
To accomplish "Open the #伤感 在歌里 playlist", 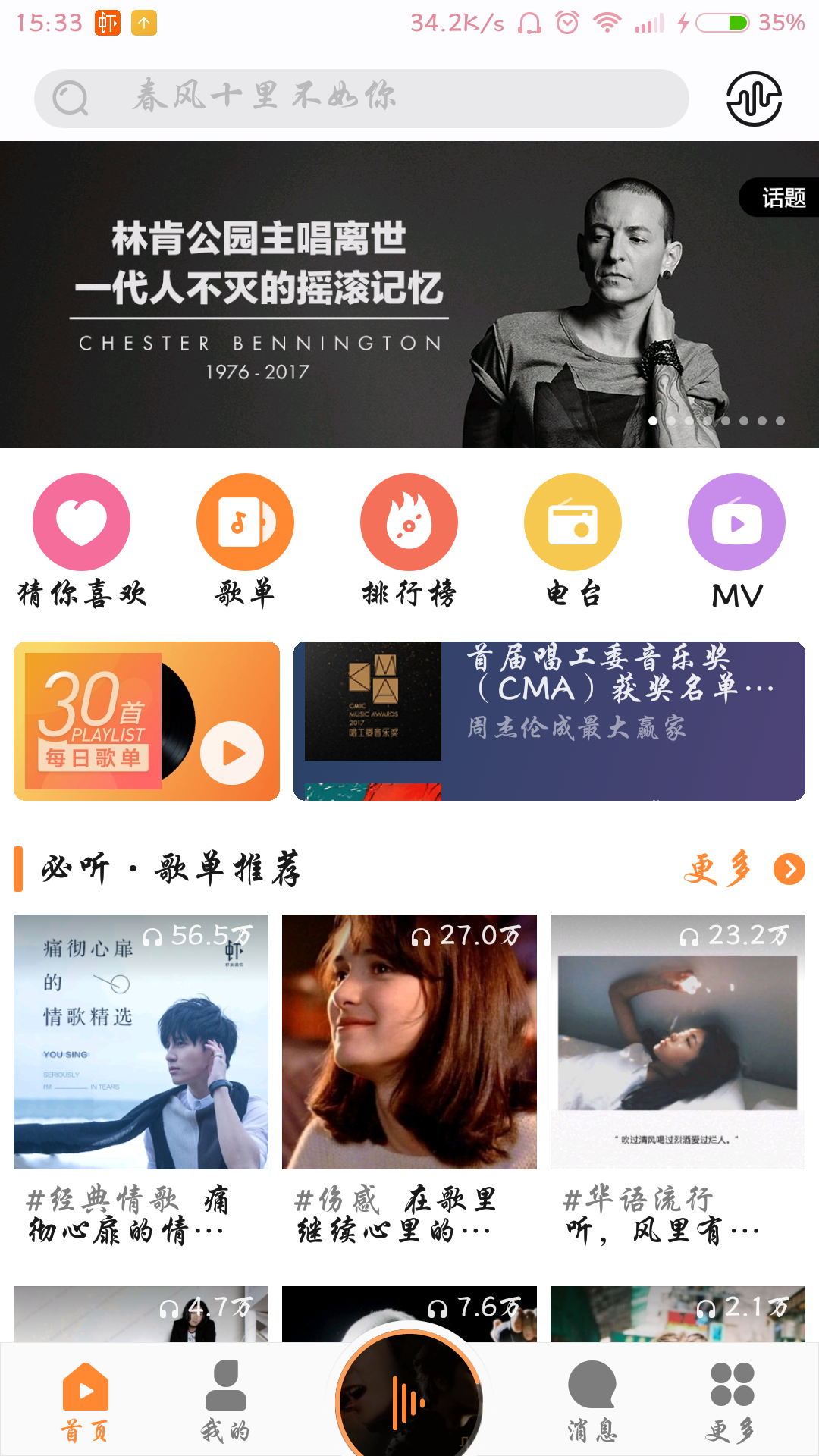I will [409, 1042].
